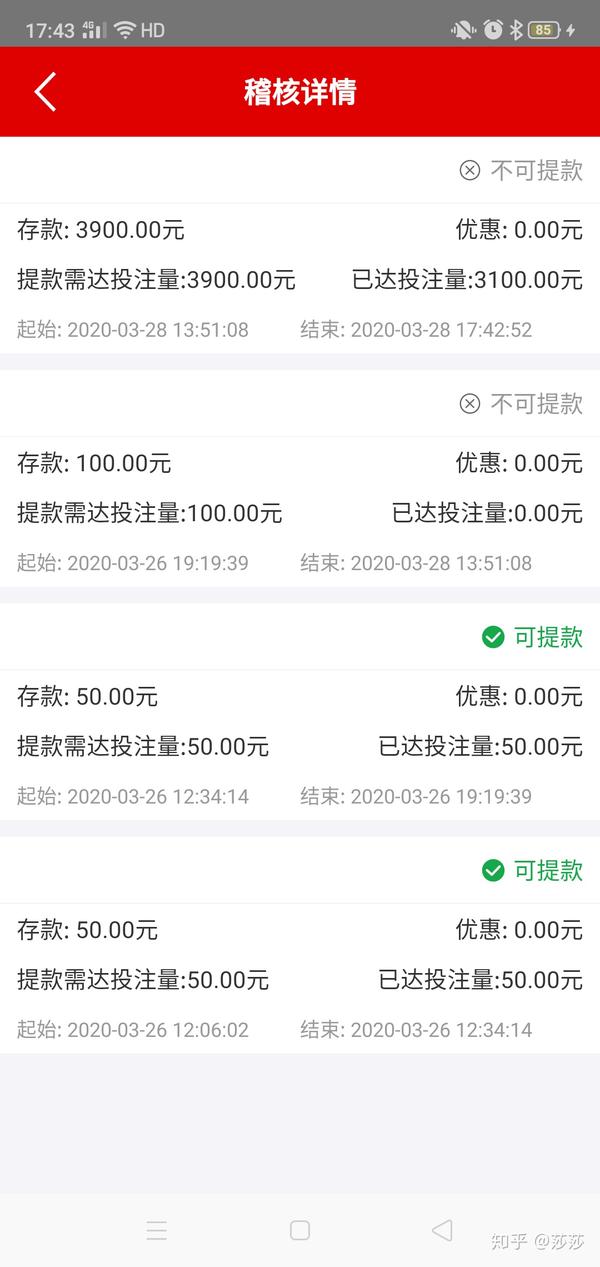This screenshot has width=600, height=1267.
Task: Go back from the 稽核详情 page
Action: point(45,92)
